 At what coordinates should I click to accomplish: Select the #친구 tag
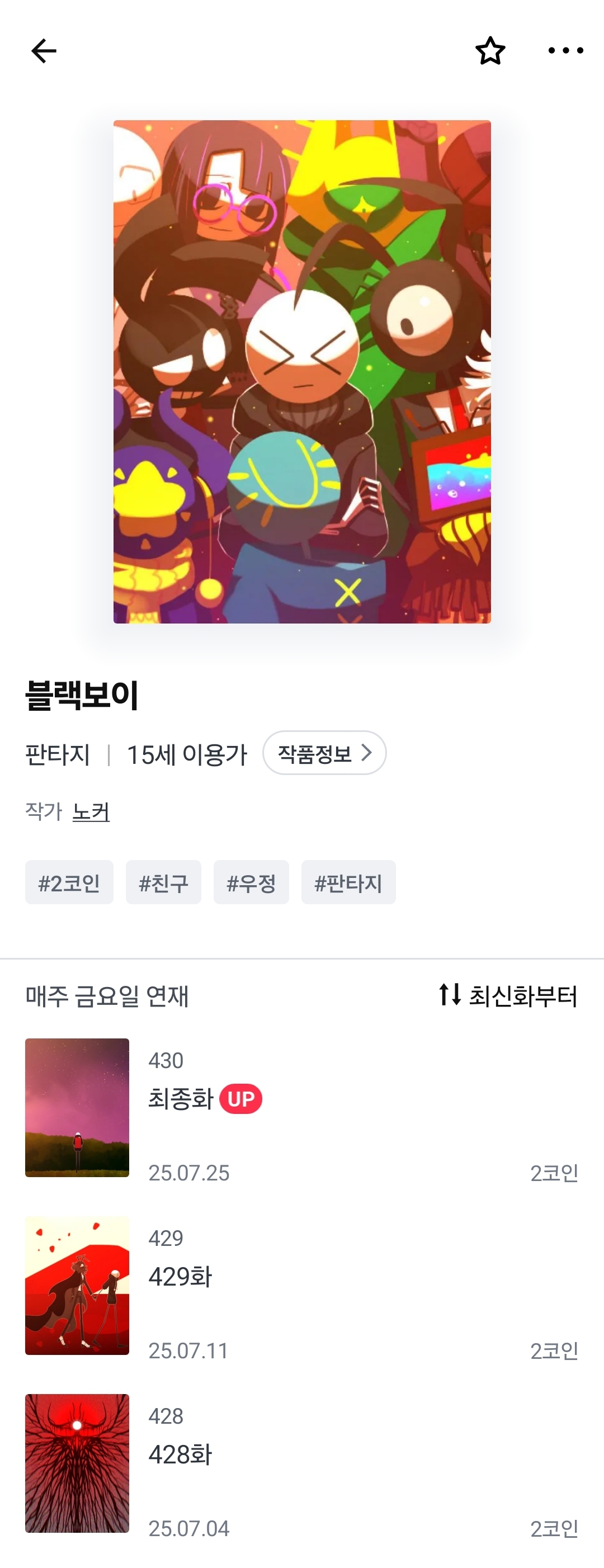click(x=163, y=882)
